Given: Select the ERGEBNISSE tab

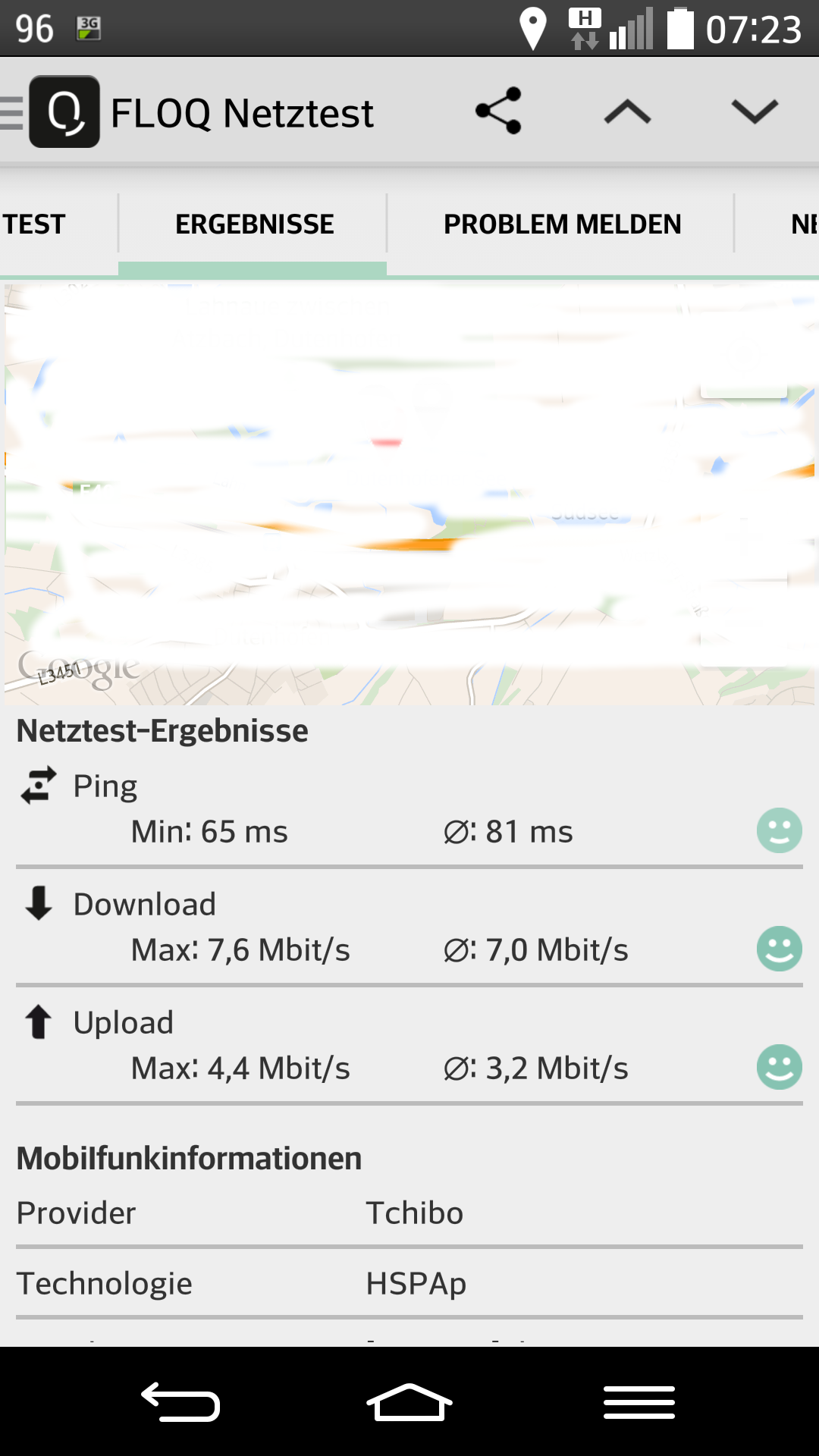Looking at the screenshot, I should click(254, 224).
